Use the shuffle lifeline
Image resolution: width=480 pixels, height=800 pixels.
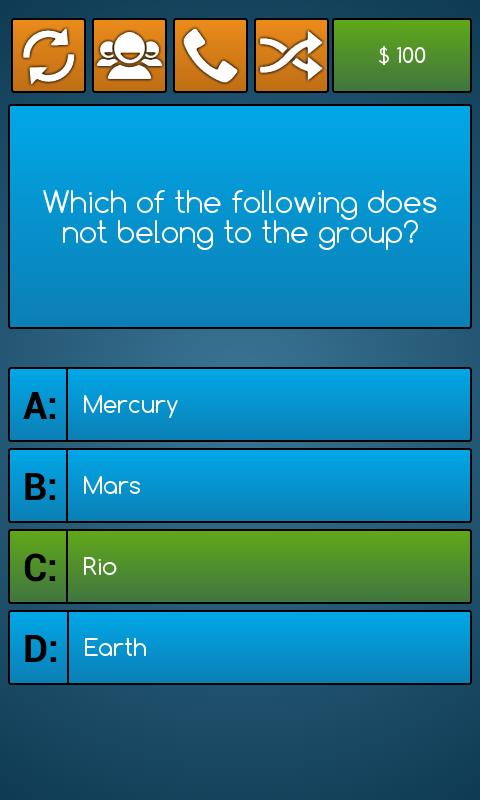click(291, 56)
